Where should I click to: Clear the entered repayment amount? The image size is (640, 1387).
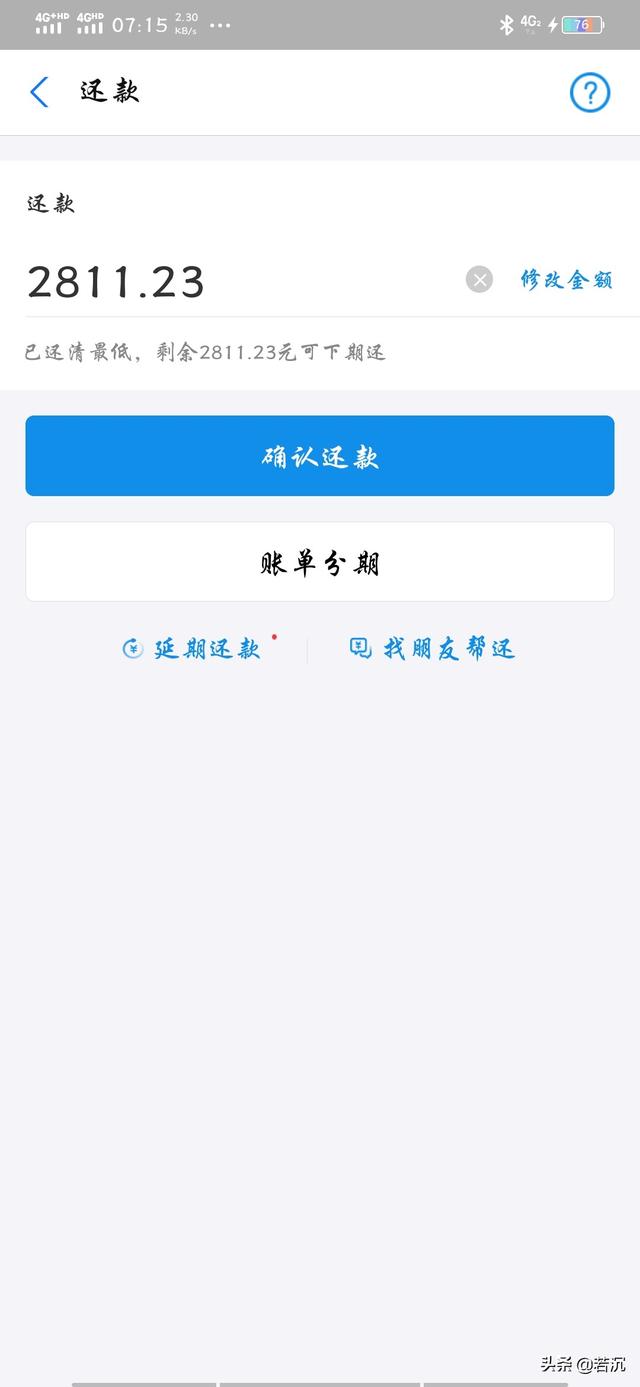[x=480, y=280]
